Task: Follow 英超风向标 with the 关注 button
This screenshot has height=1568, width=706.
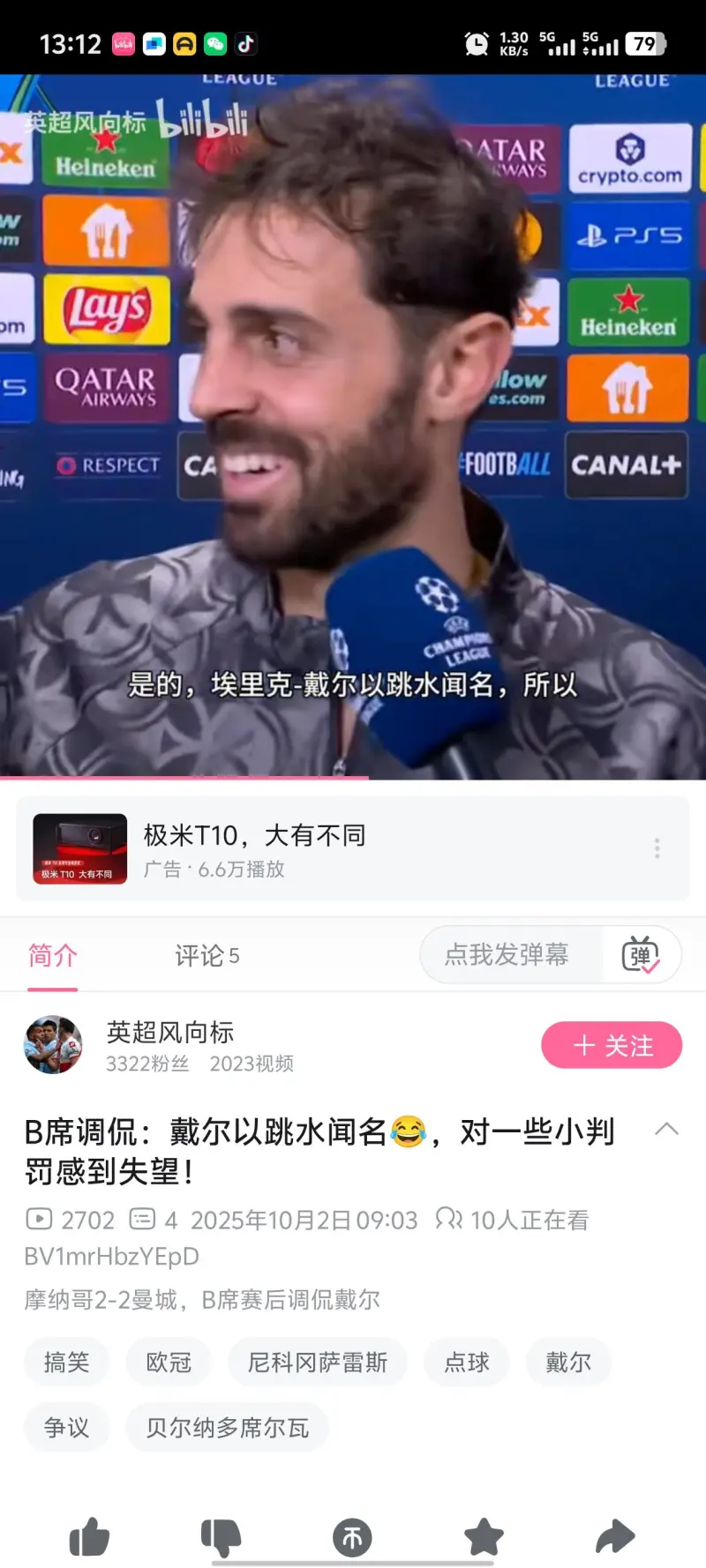Action: pyautogui.click(x=612, y=1045)
